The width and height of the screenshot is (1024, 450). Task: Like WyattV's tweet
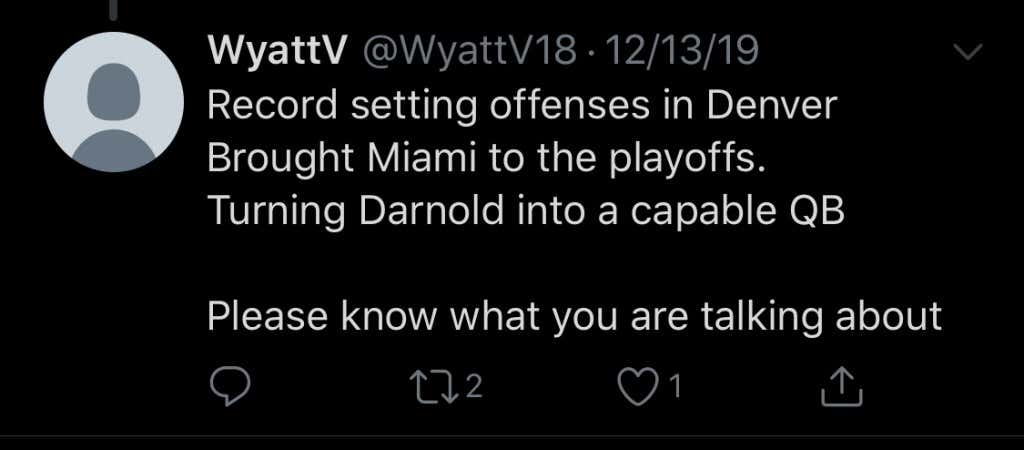(638, 386)
